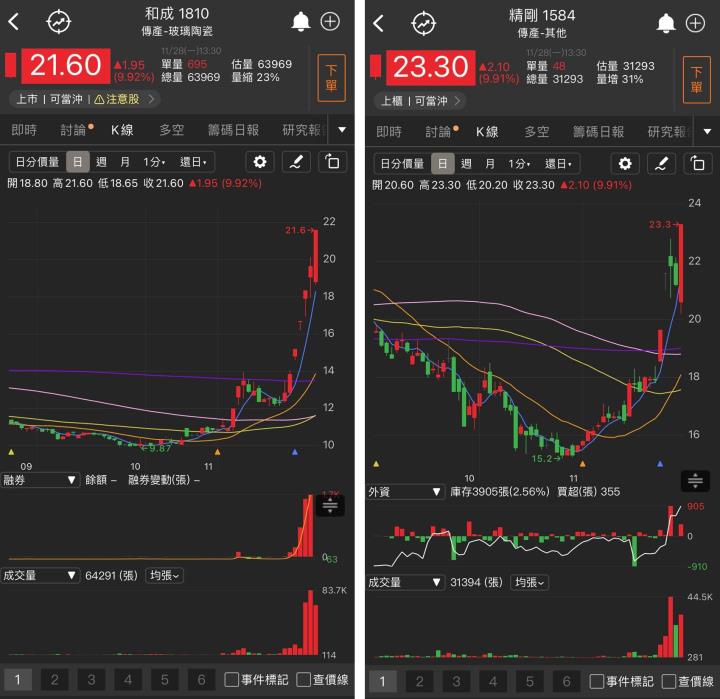Tap the 下單 button for 精剛 1584
The width and height of the screenshot is (720, 699).
point(697,80)
